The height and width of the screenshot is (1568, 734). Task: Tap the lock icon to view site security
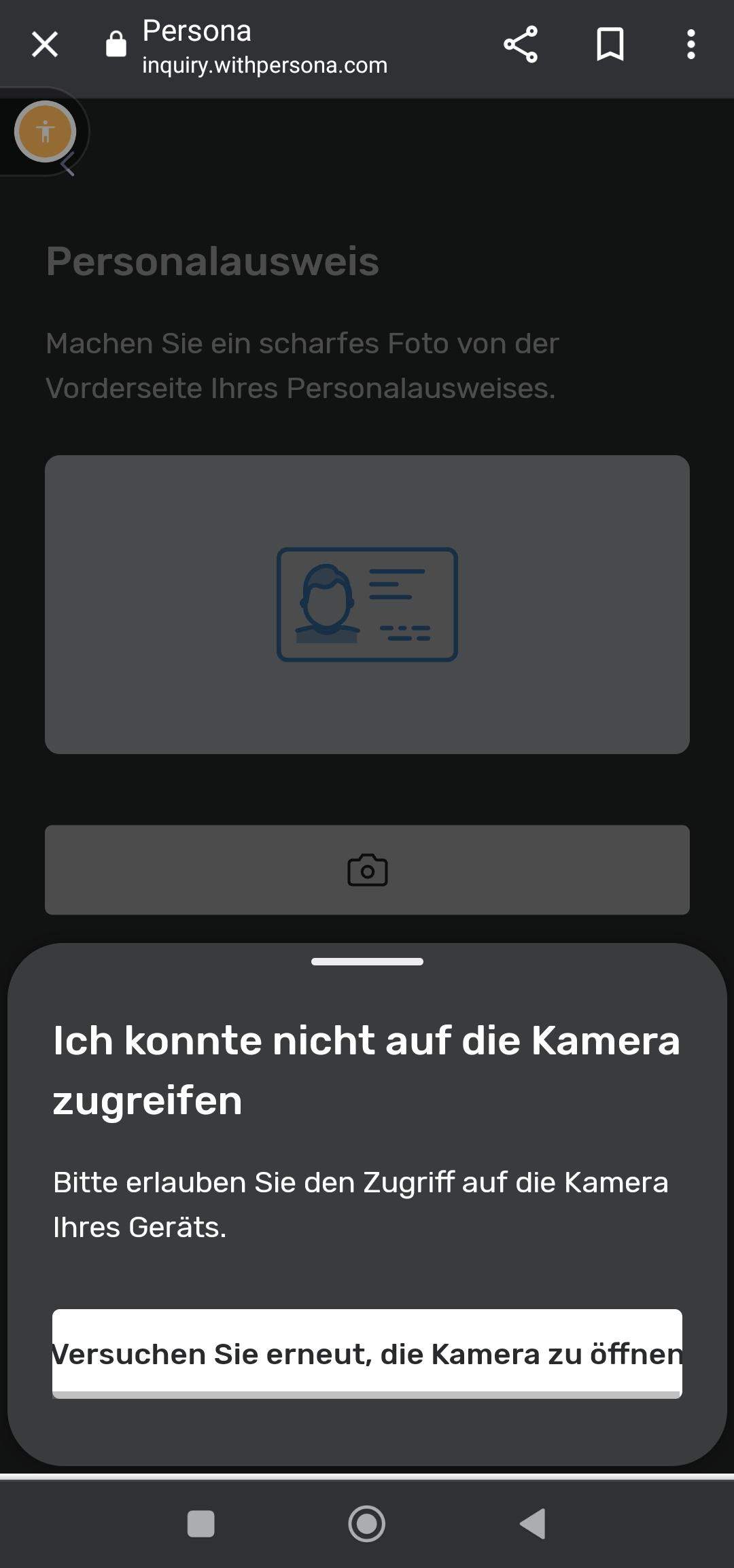[116, 44]
